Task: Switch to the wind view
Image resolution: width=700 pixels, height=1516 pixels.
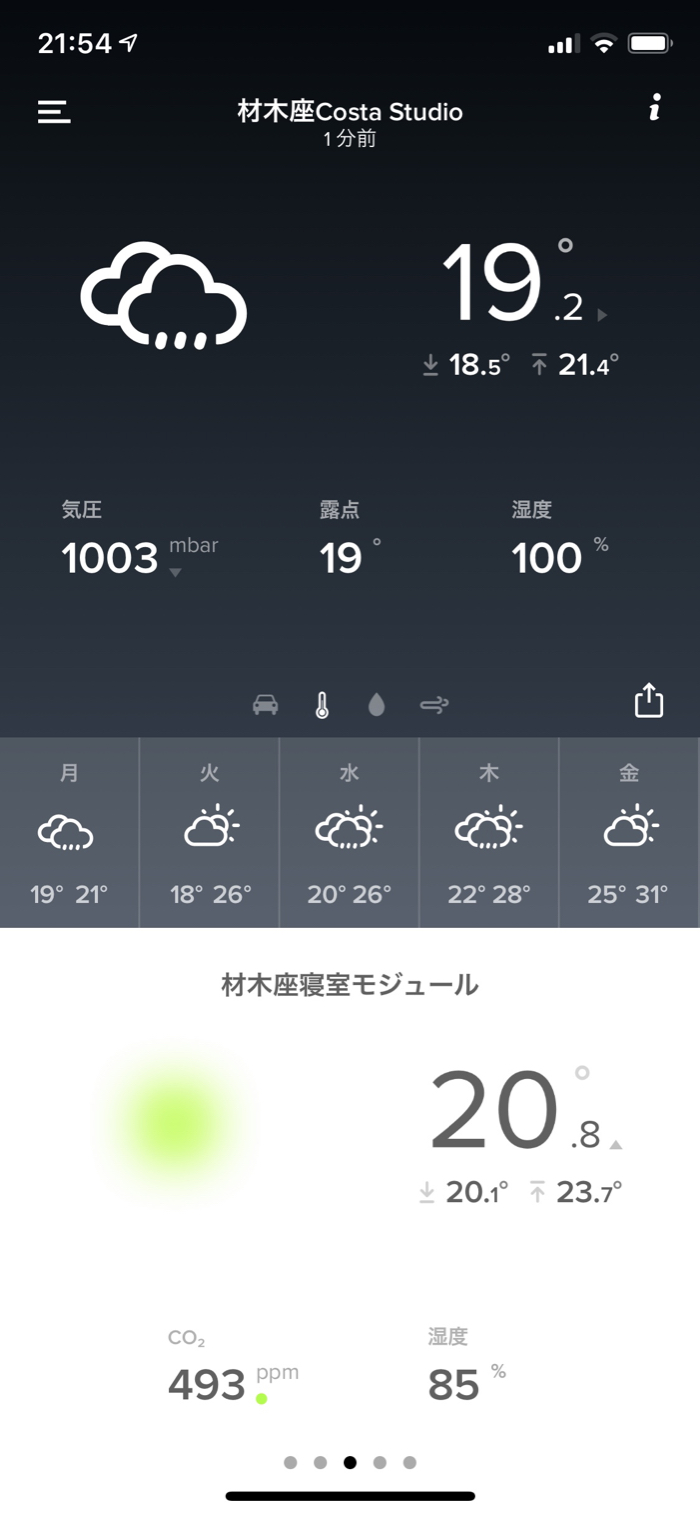Action: click(434, 705)
